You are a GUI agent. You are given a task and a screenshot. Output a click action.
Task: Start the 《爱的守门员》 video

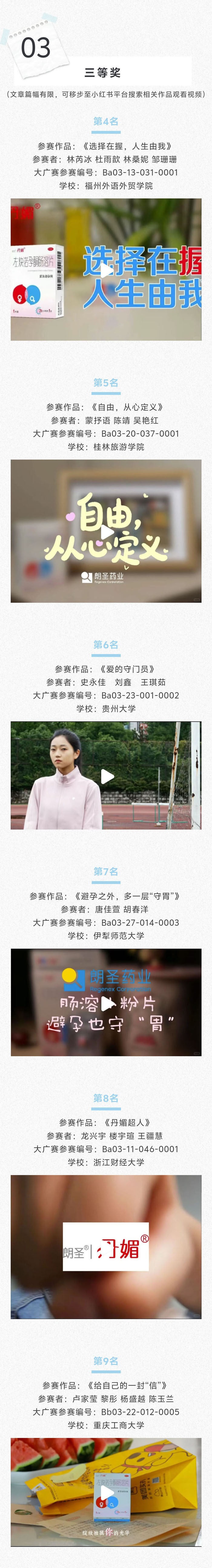point(107,776)
